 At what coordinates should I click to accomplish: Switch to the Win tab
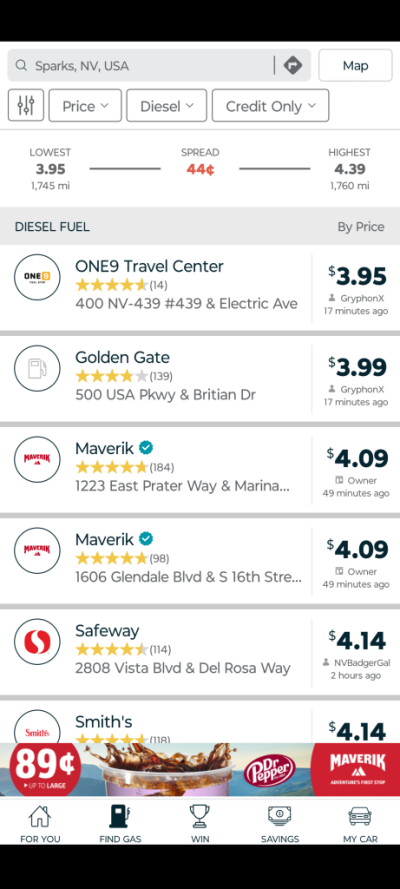click(200, 823)
